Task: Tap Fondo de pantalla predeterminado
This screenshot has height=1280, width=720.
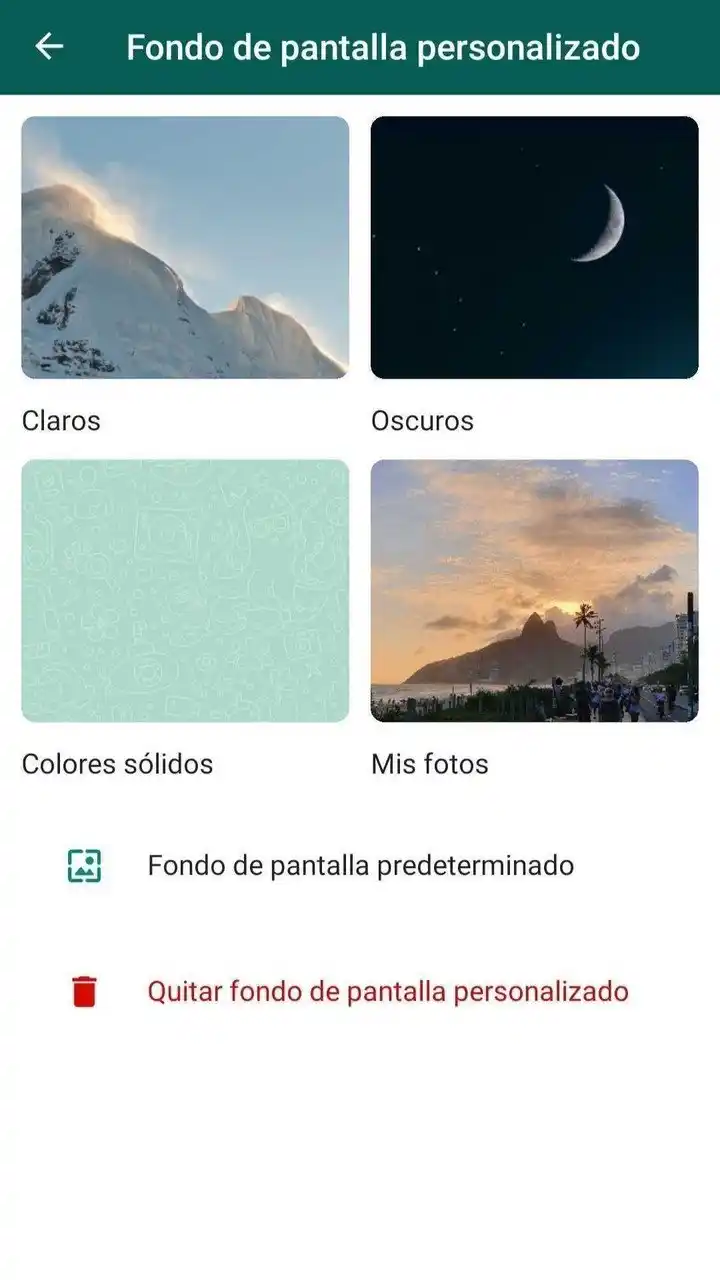Action: tap(360, 865)
